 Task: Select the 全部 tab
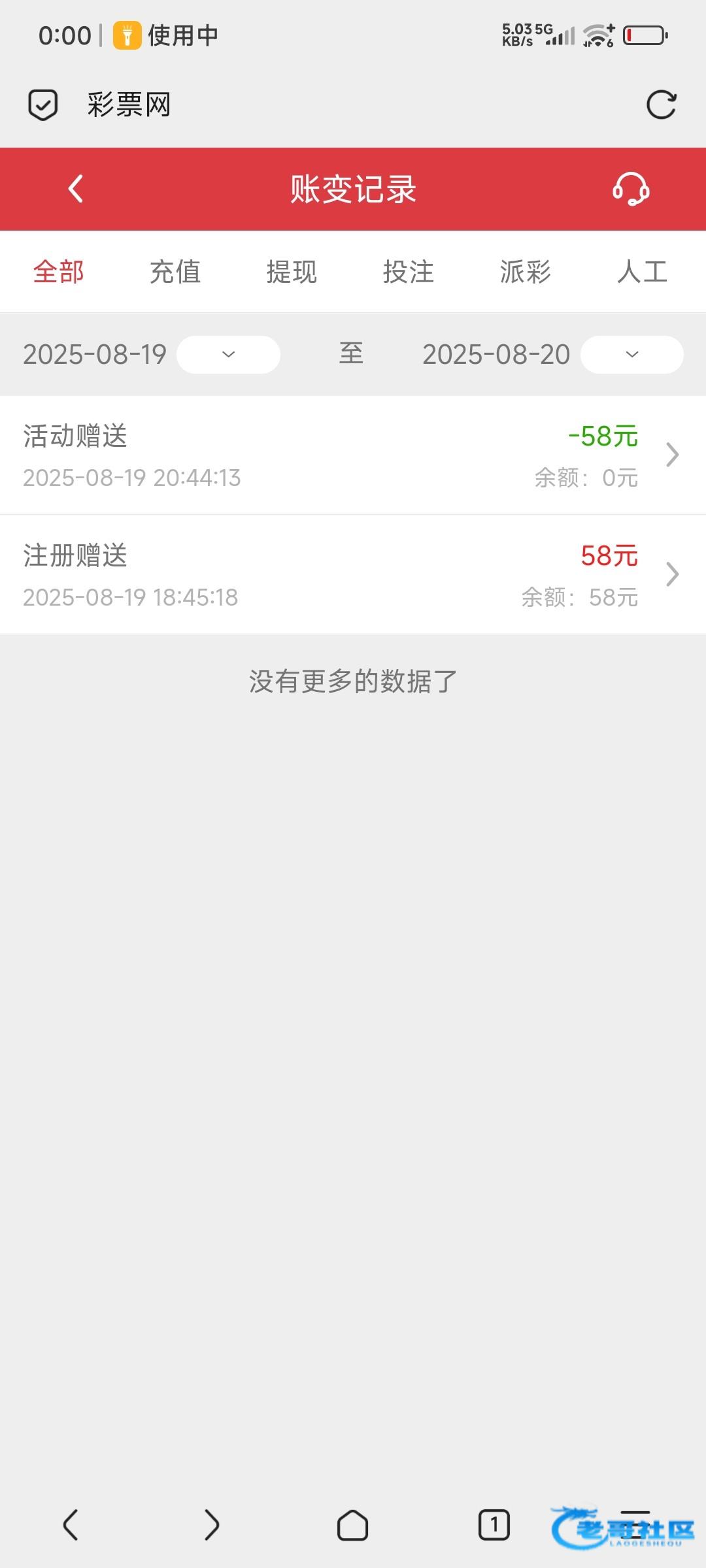point(59,272)
